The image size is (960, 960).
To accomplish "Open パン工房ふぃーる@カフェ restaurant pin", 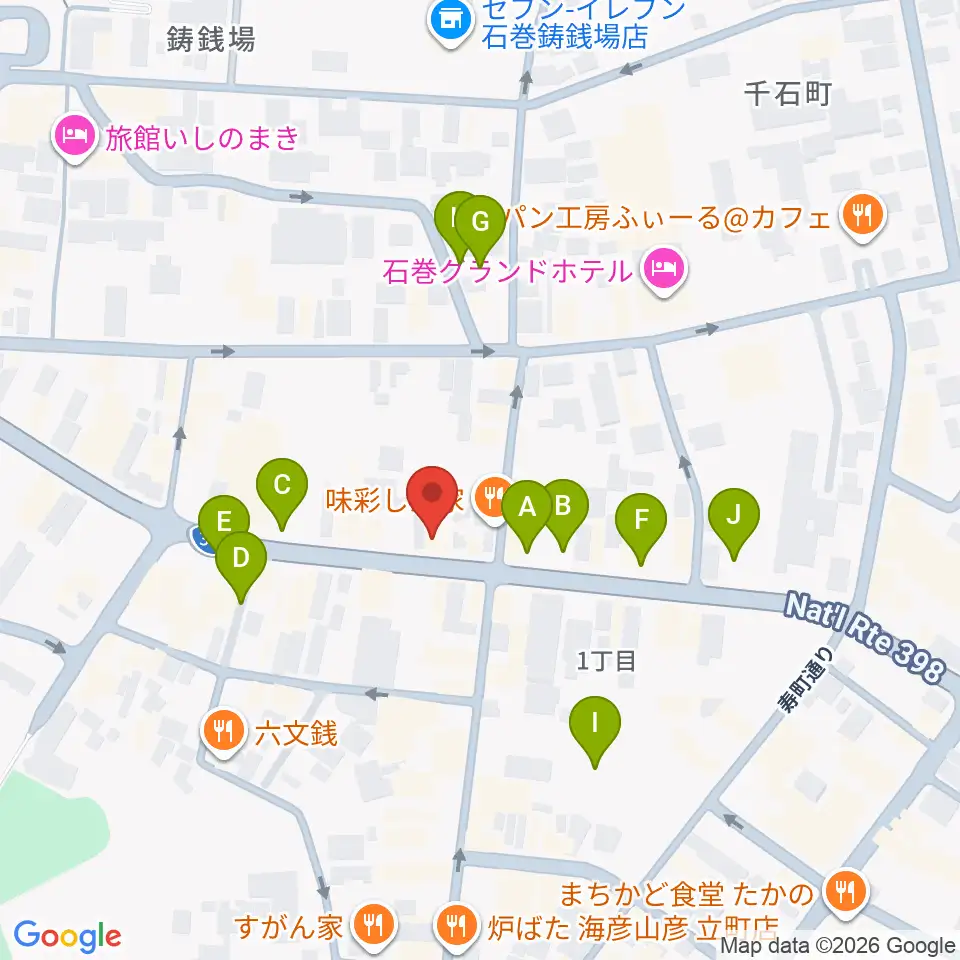I will pyautogui.click(x=863, y=217).
